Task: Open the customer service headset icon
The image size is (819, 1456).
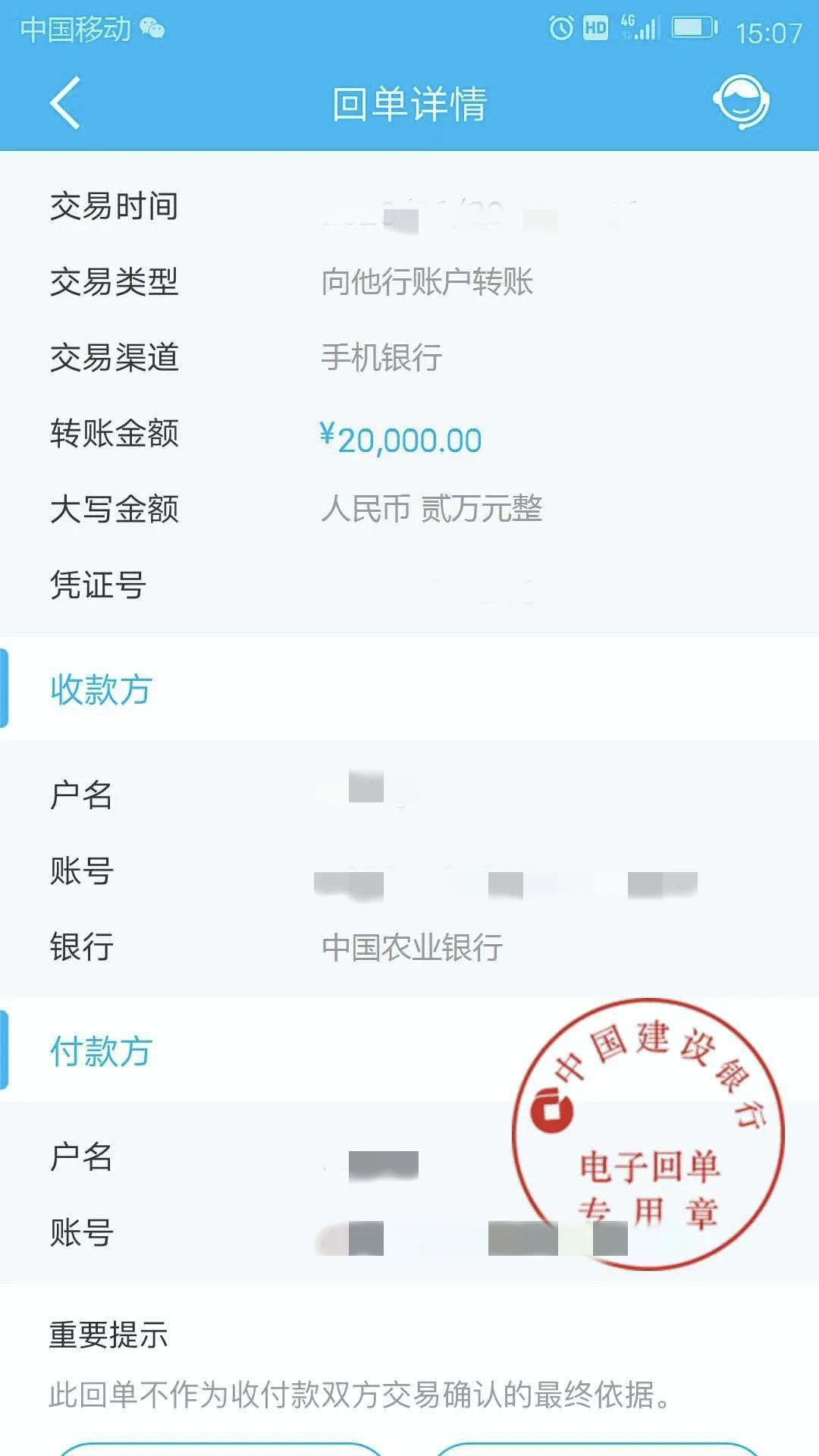Action: (741, 102)
